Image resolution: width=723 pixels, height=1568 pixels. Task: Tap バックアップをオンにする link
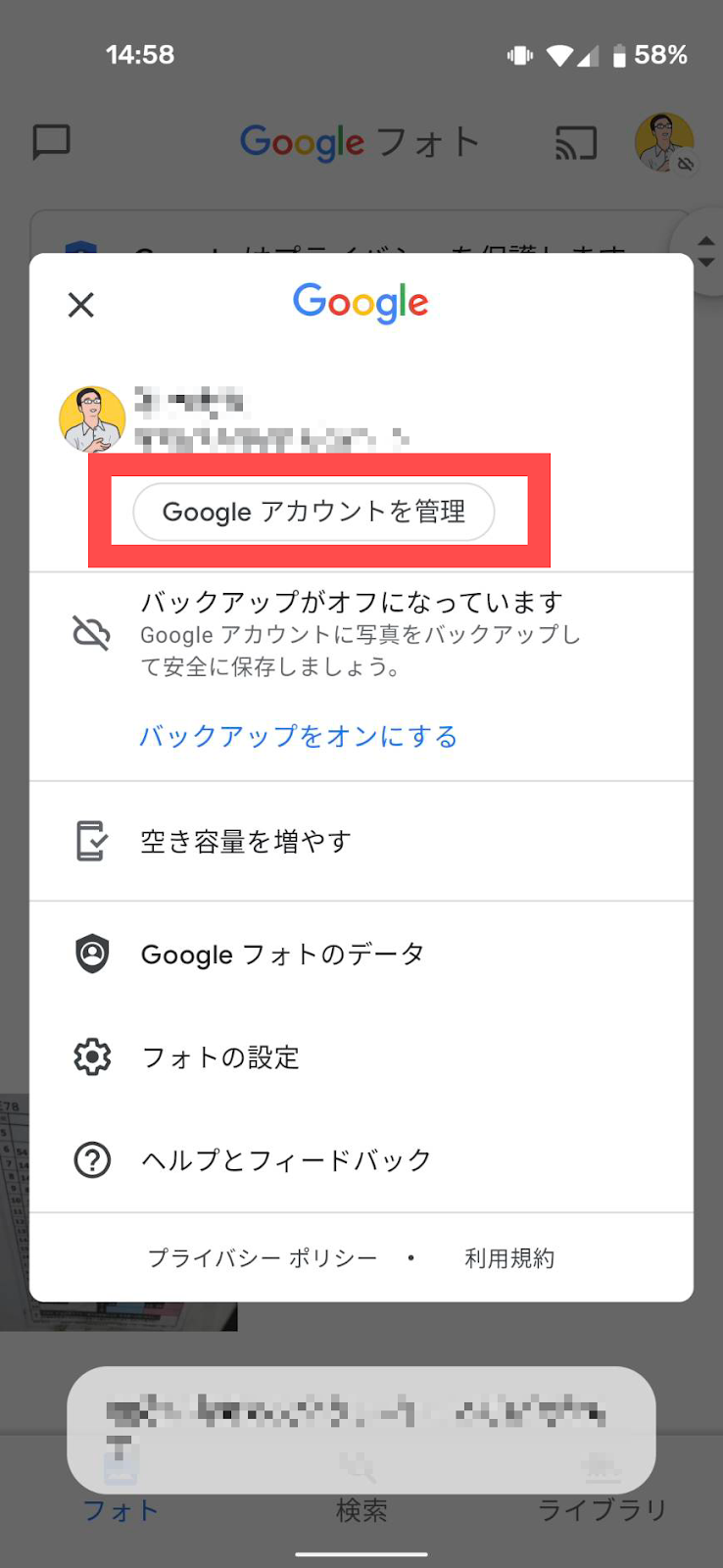tap(299, 736)
